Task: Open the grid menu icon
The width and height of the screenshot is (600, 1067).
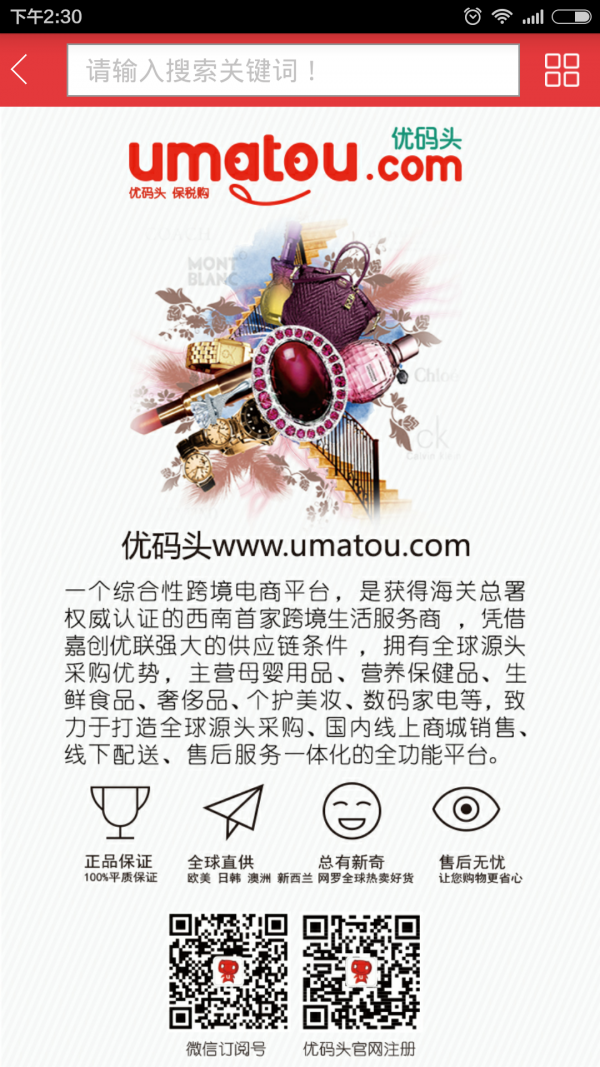Action: 562,70
